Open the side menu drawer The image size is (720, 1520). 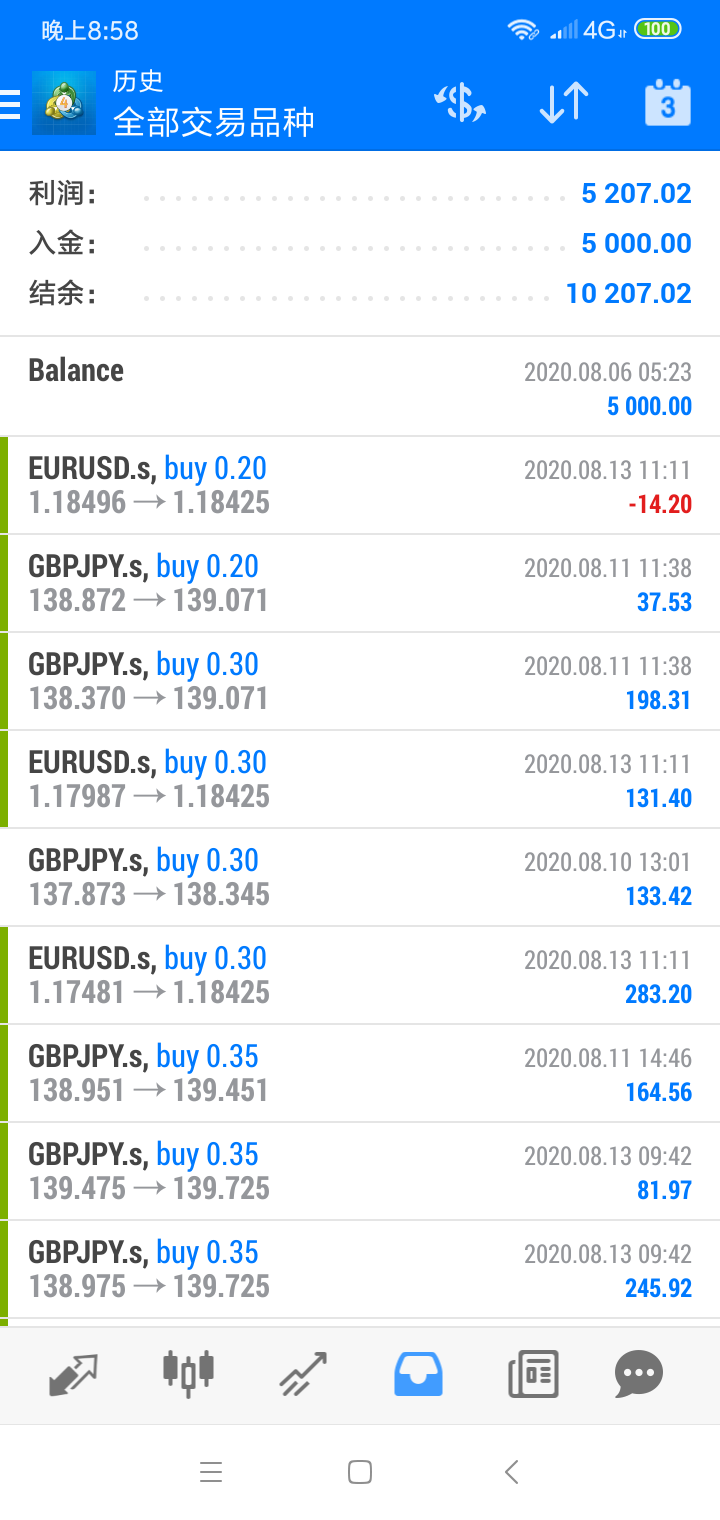(x=11, y=104)
